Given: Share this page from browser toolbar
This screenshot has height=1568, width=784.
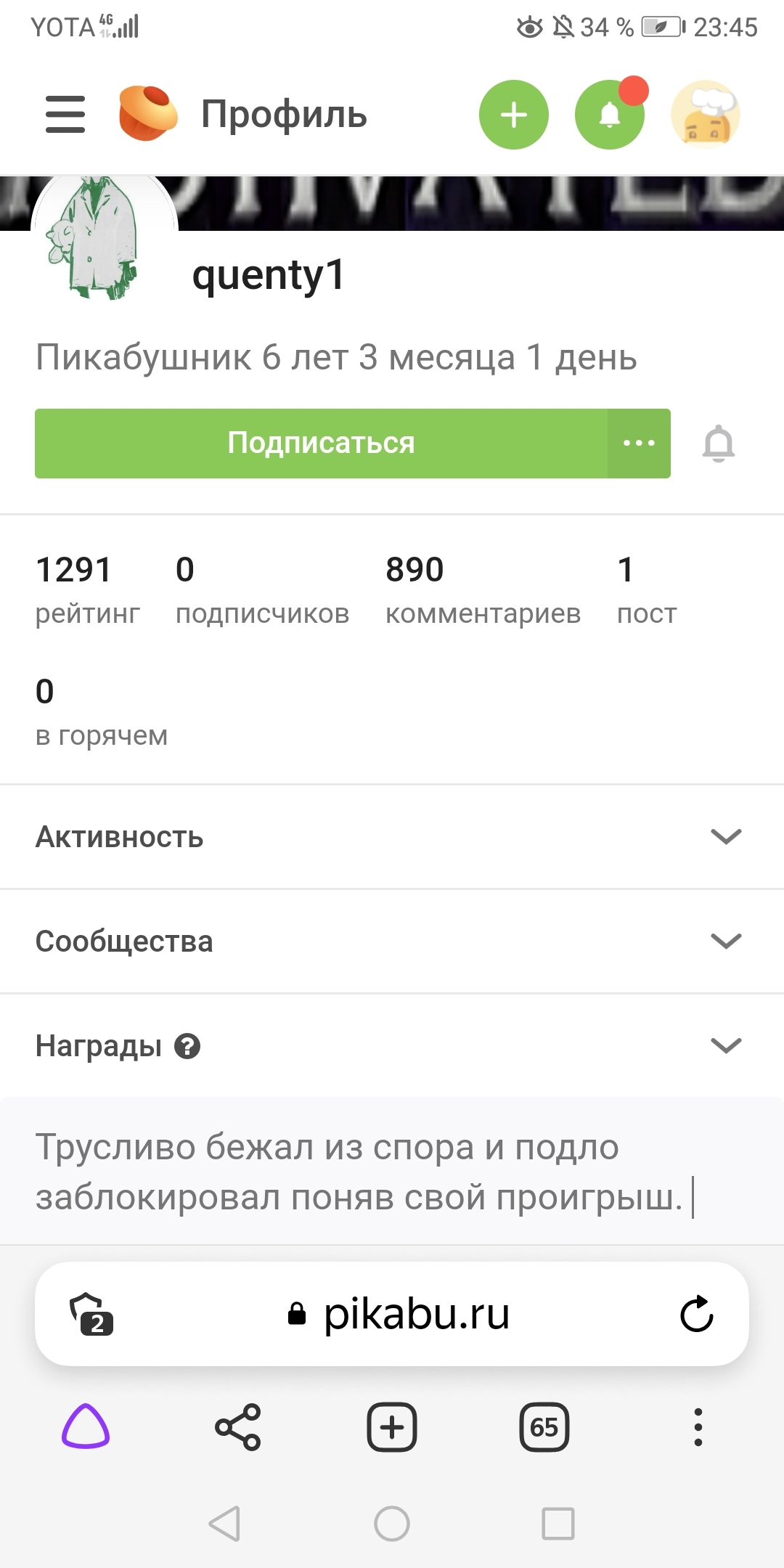Looking at the screenshot, I should (238, 1427).
